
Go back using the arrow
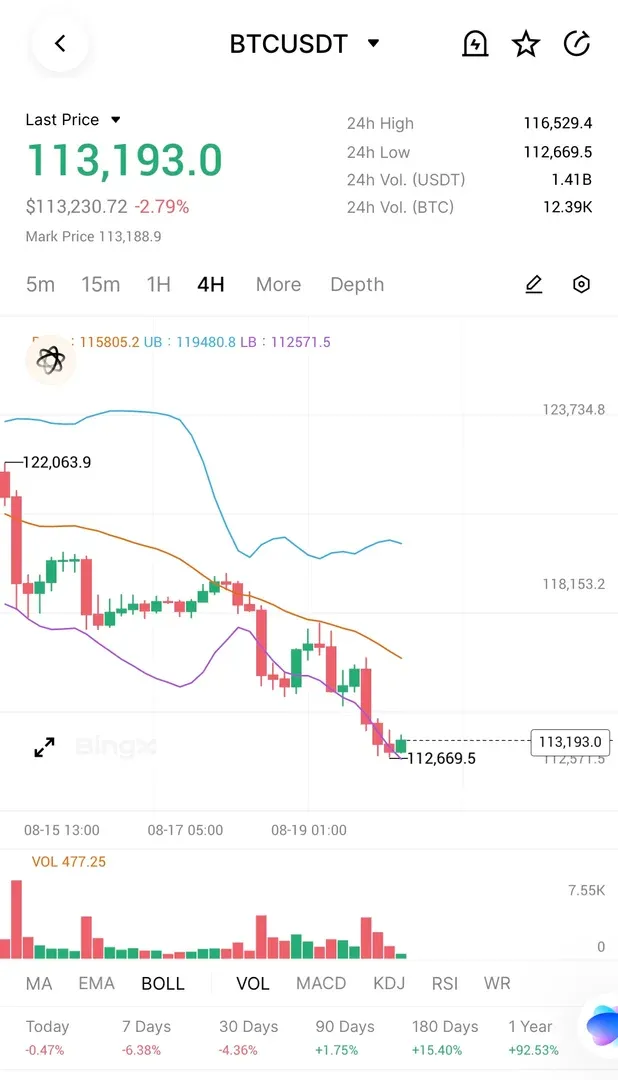[x=60, y=44]
